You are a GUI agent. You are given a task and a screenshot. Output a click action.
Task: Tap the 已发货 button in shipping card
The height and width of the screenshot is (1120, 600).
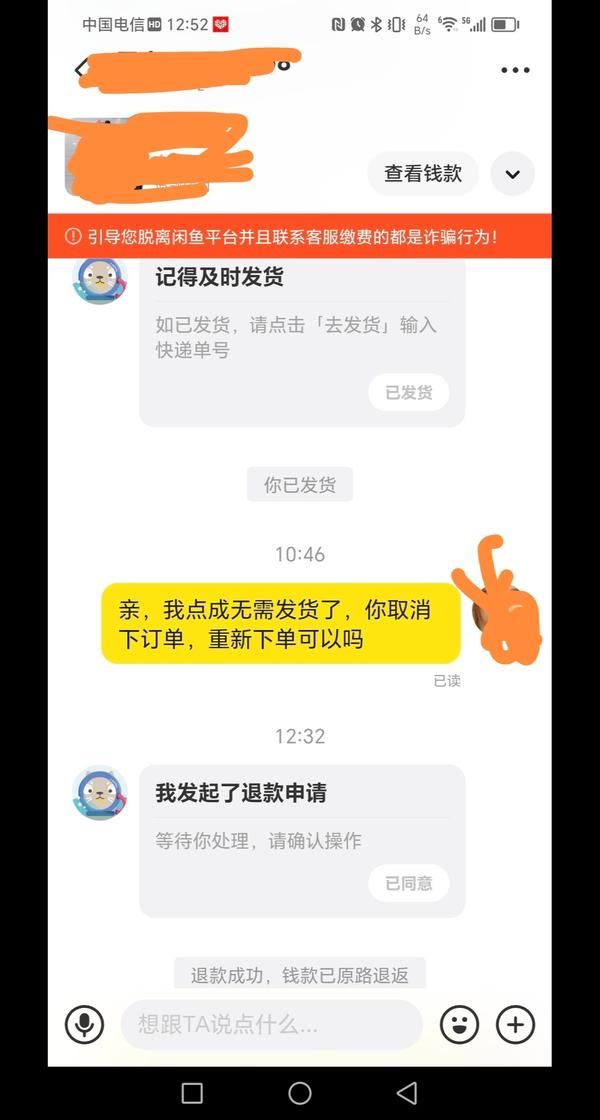coord(408,393)
